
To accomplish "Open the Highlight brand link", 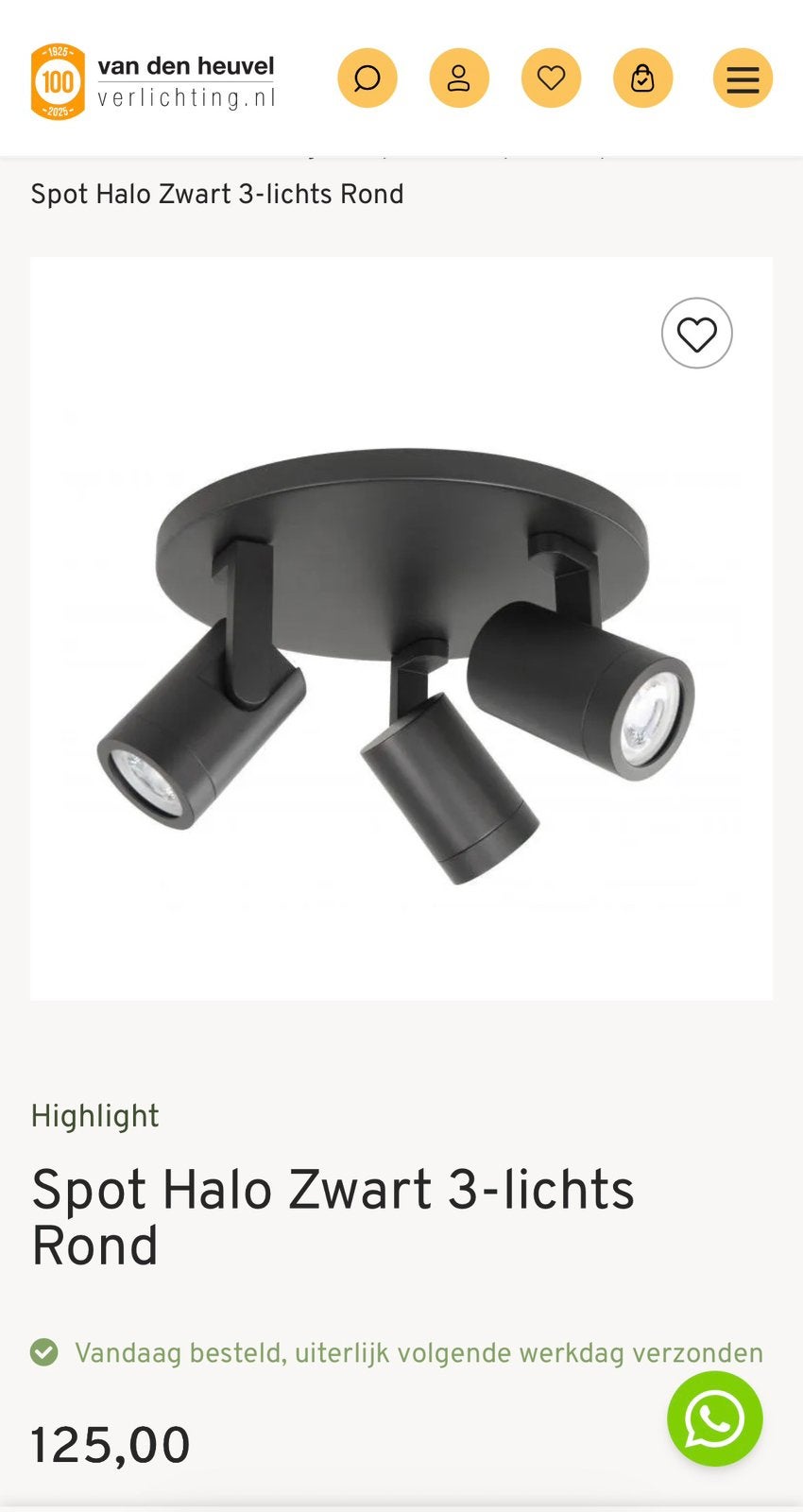I will pos(94,1116).
